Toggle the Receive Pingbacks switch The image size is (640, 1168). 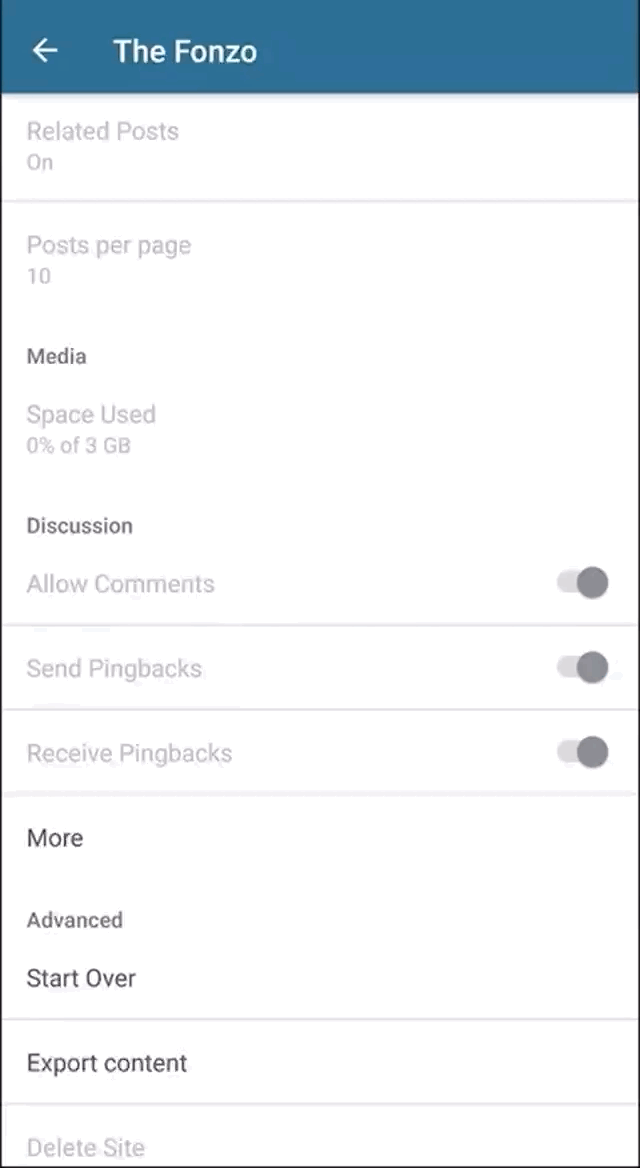point(583,753)
